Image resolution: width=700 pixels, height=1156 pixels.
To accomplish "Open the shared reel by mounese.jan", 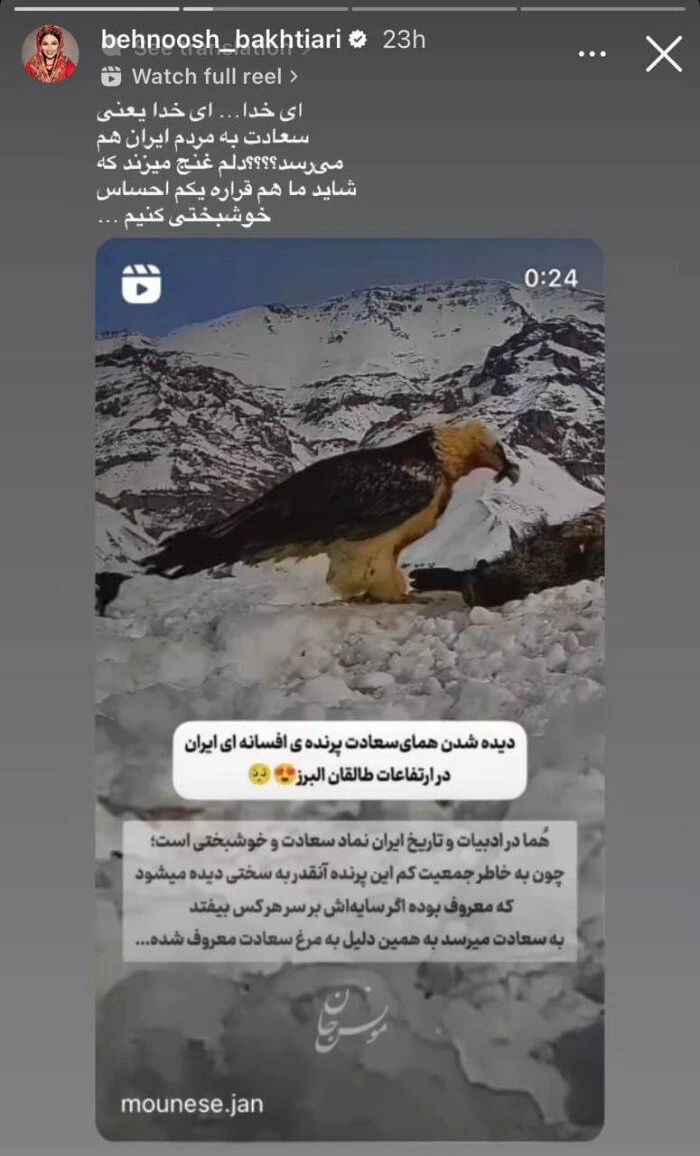I will click(350, 690).
